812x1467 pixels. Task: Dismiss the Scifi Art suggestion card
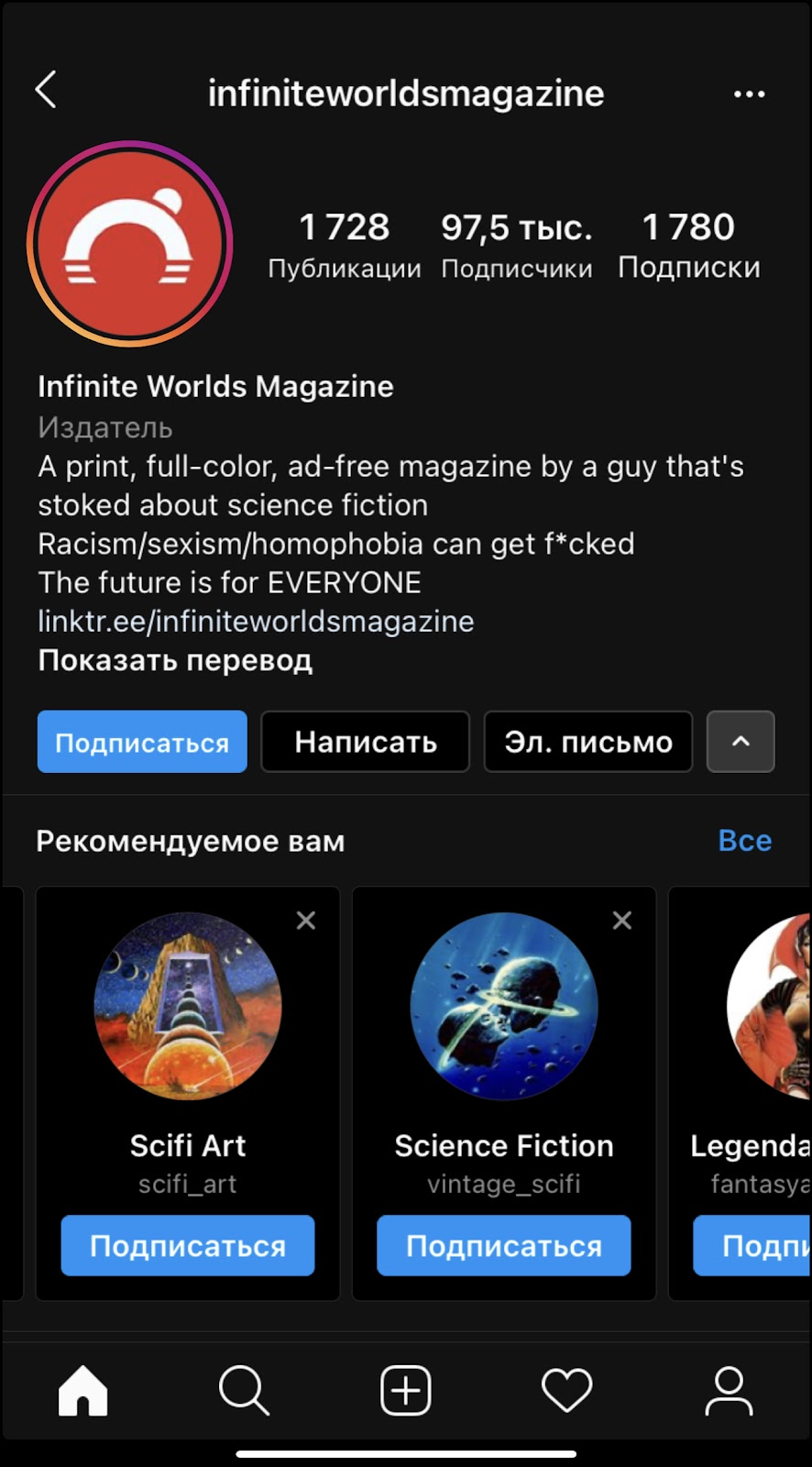click(306, 921)
